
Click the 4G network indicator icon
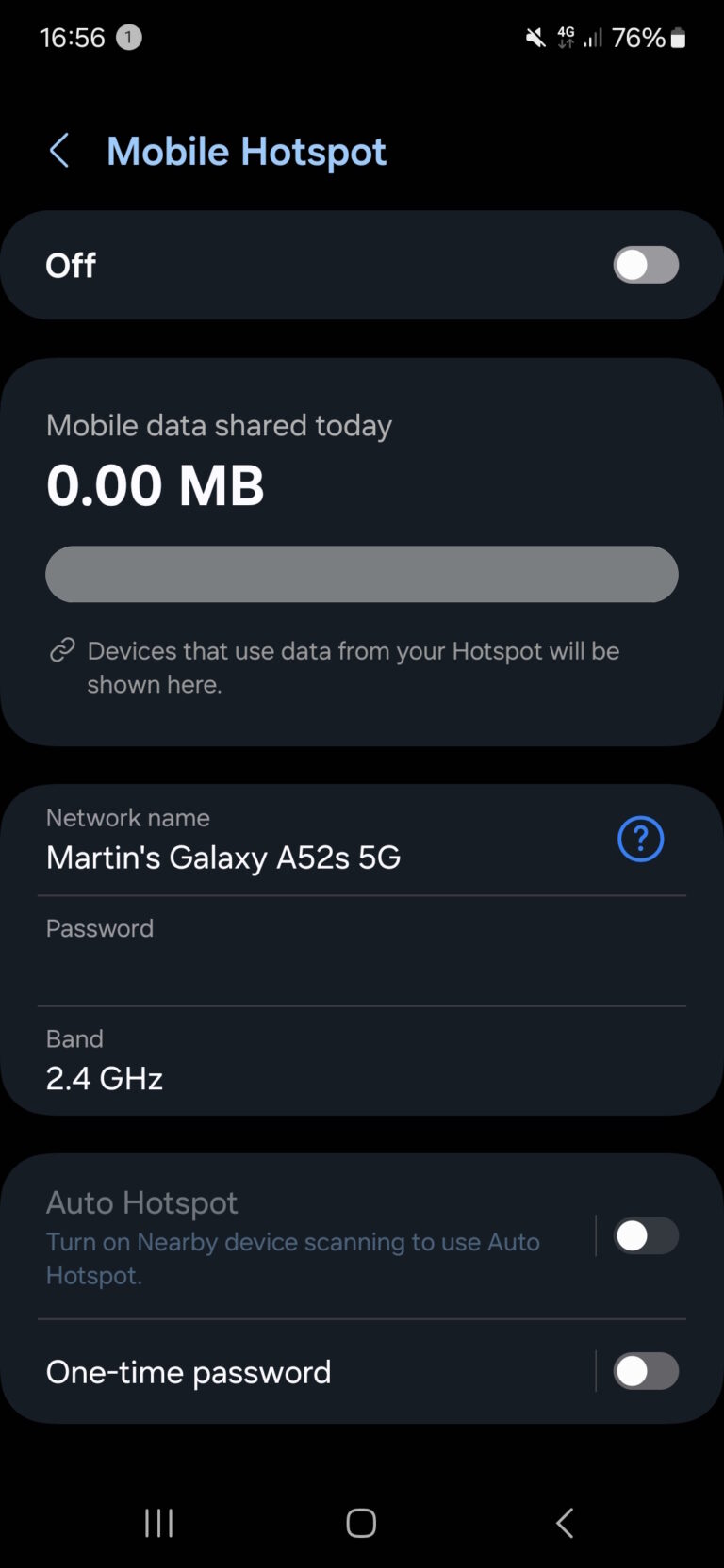(x=567, y=37)
